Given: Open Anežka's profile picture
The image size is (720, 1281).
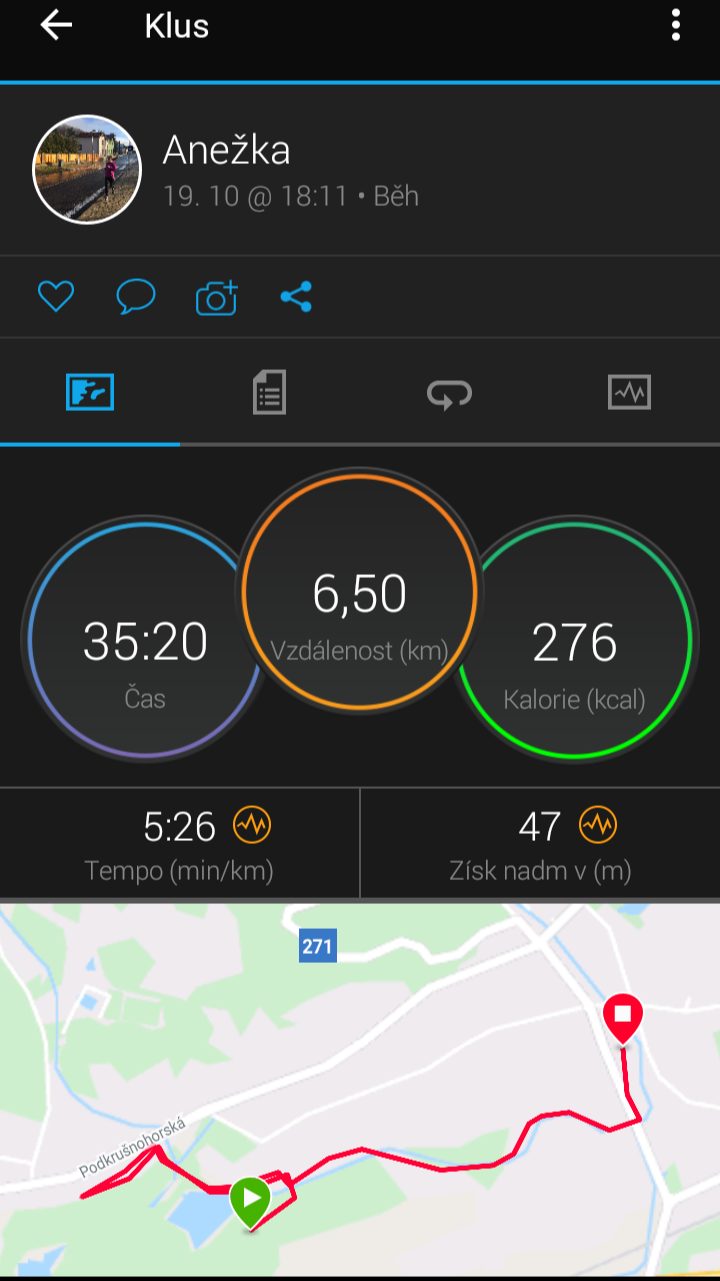Looking at the screenshot, I should click(87, 169).
